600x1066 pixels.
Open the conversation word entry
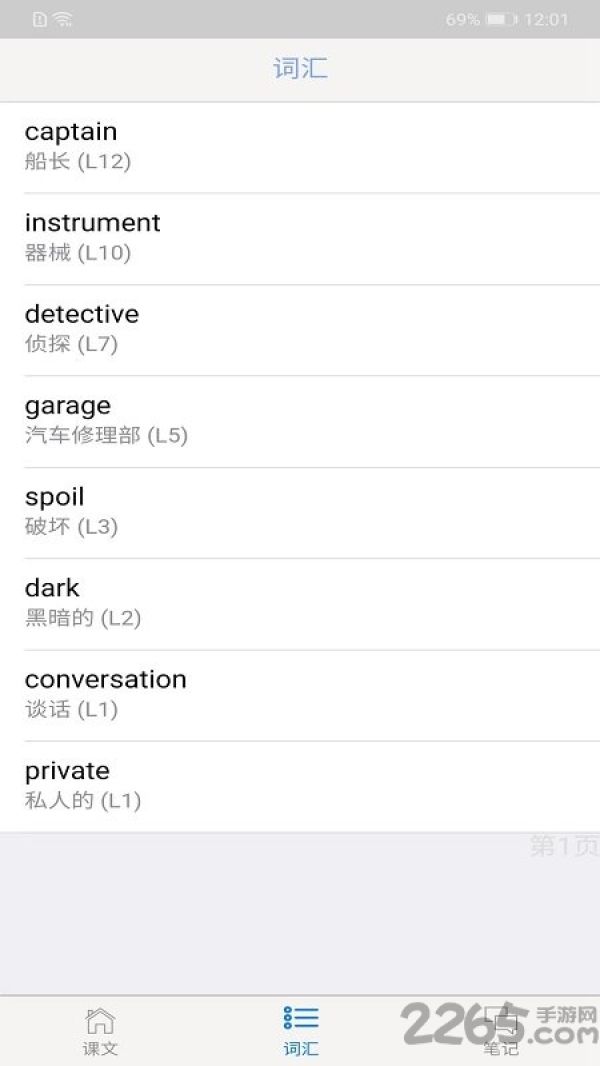click(300, 695)
